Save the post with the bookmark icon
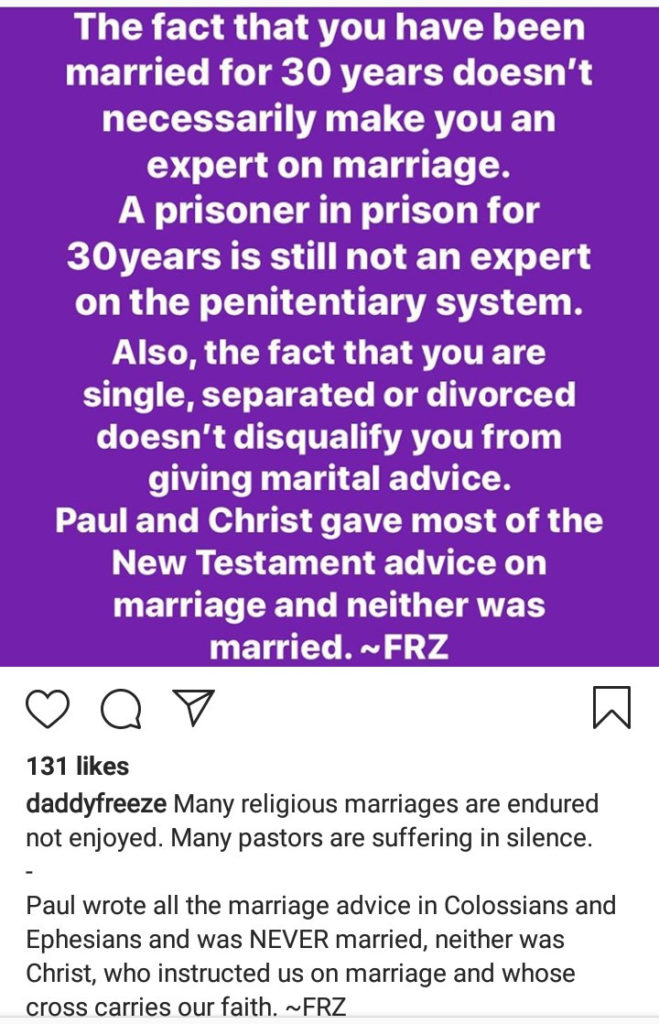Image resolution: width=659 pixels, height=1024 pixels. [611, 708]
